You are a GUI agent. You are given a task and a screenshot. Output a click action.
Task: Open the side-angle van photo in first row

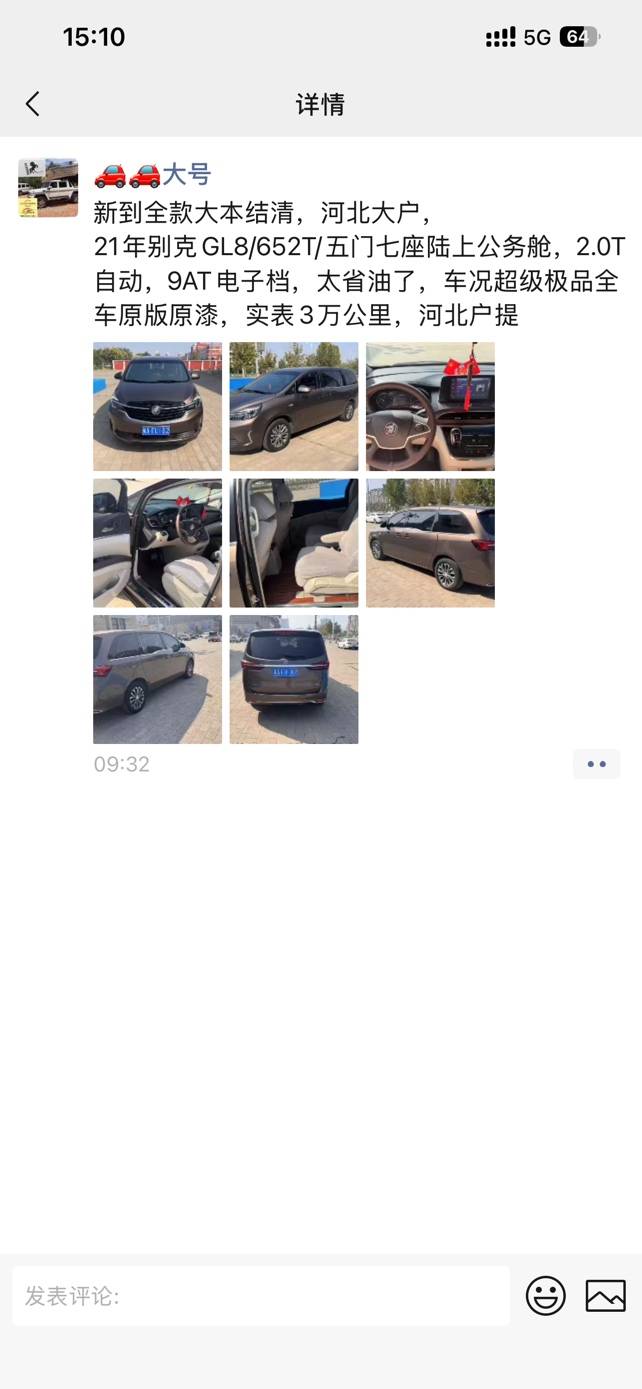click(x=294, y=407)
